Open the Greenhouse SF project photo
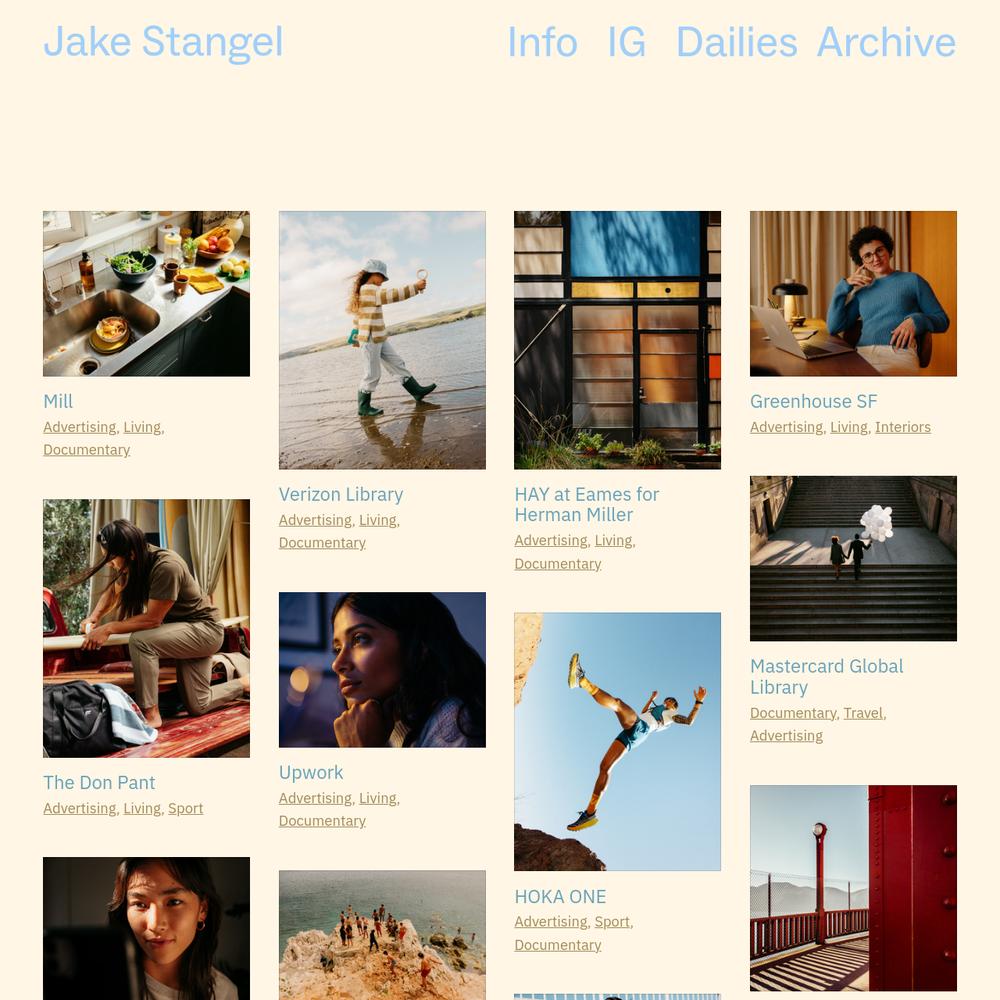Image resolution: width=1000 pixels, height=1000 pixels. coord(853,294)
